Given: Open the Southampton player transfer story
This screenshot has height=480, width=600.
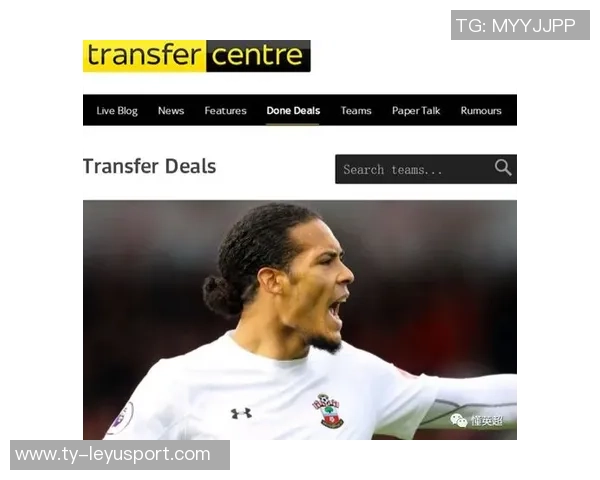Looking at the screenshot, I should coord(300,320).
